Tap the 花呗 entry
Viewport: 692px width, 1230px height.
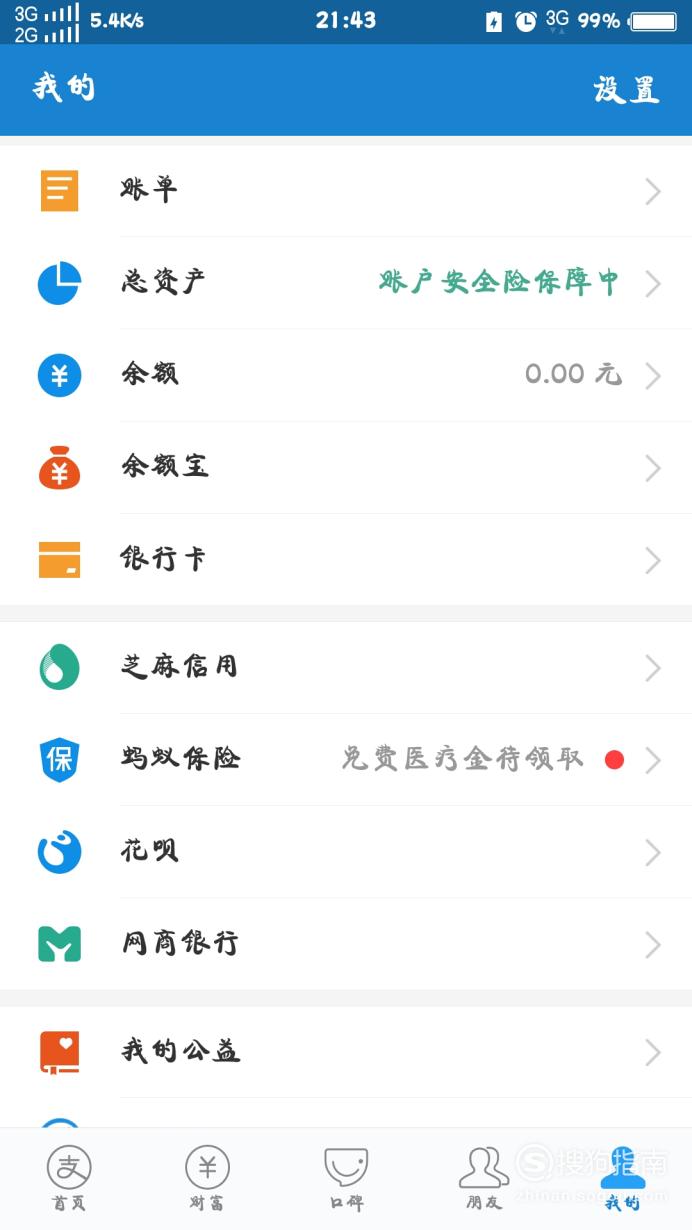pos(346,851)
